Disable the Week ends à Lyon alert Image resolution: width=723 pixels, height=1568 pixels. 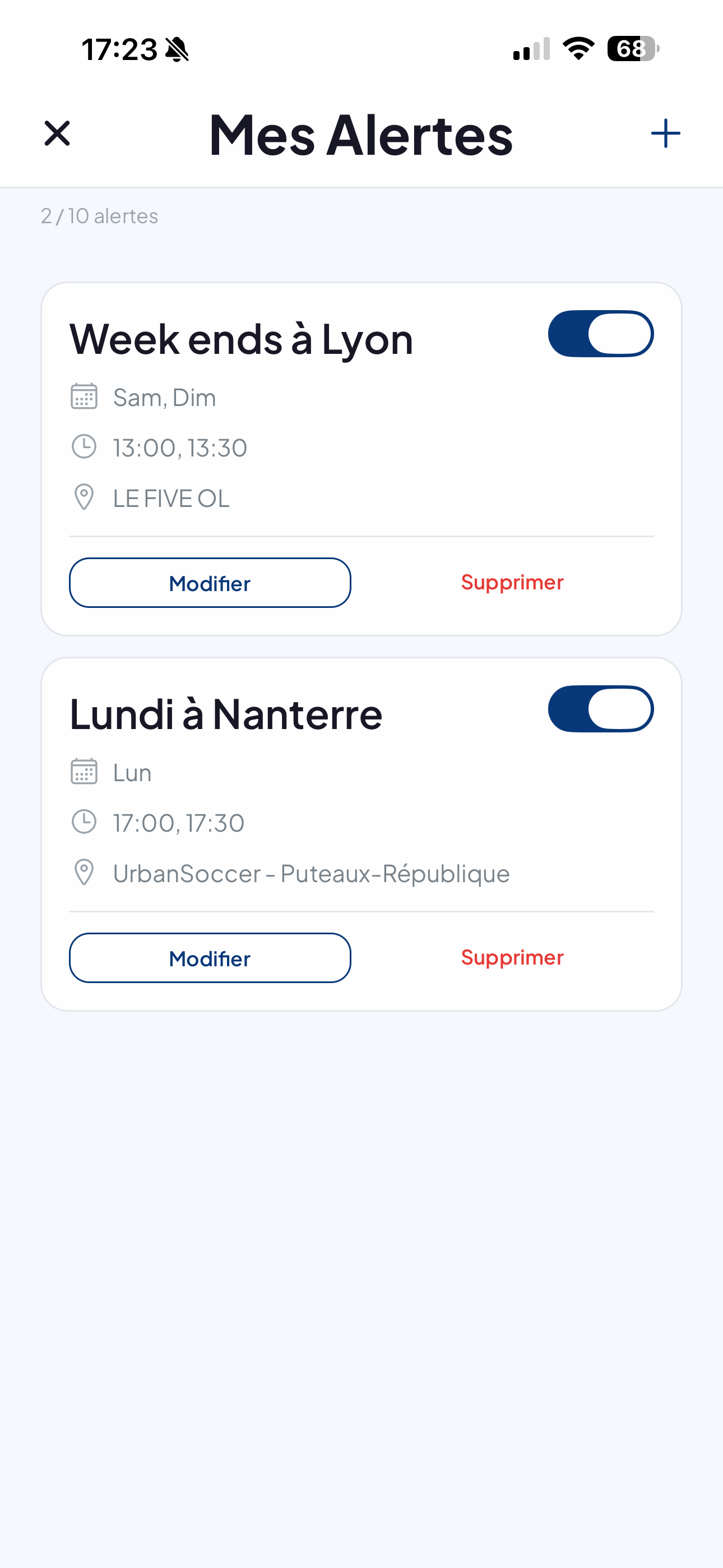601,333
